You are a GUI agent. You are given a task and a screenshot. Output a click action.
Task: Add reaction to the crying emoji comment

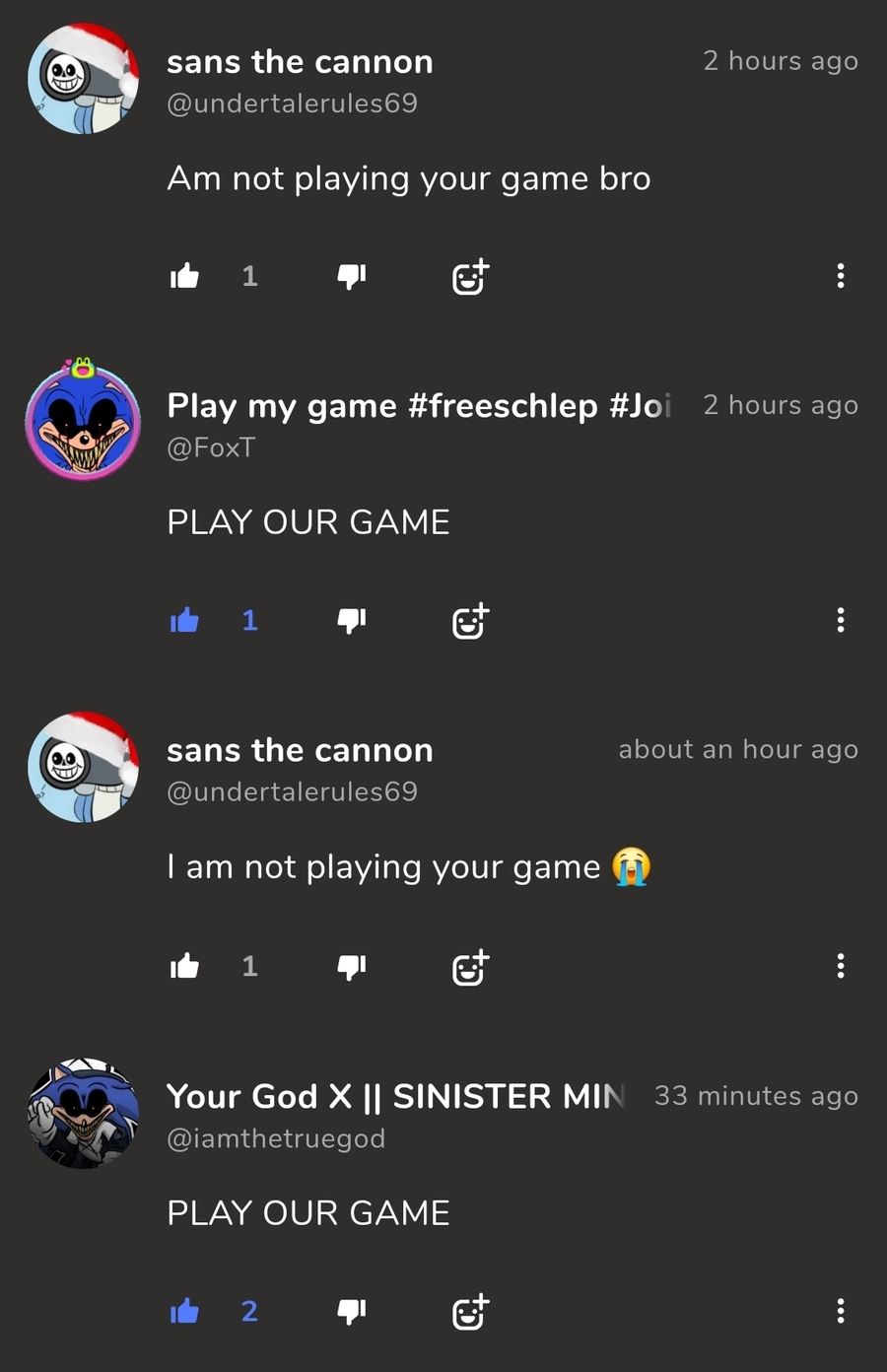(x=470, y=967)
